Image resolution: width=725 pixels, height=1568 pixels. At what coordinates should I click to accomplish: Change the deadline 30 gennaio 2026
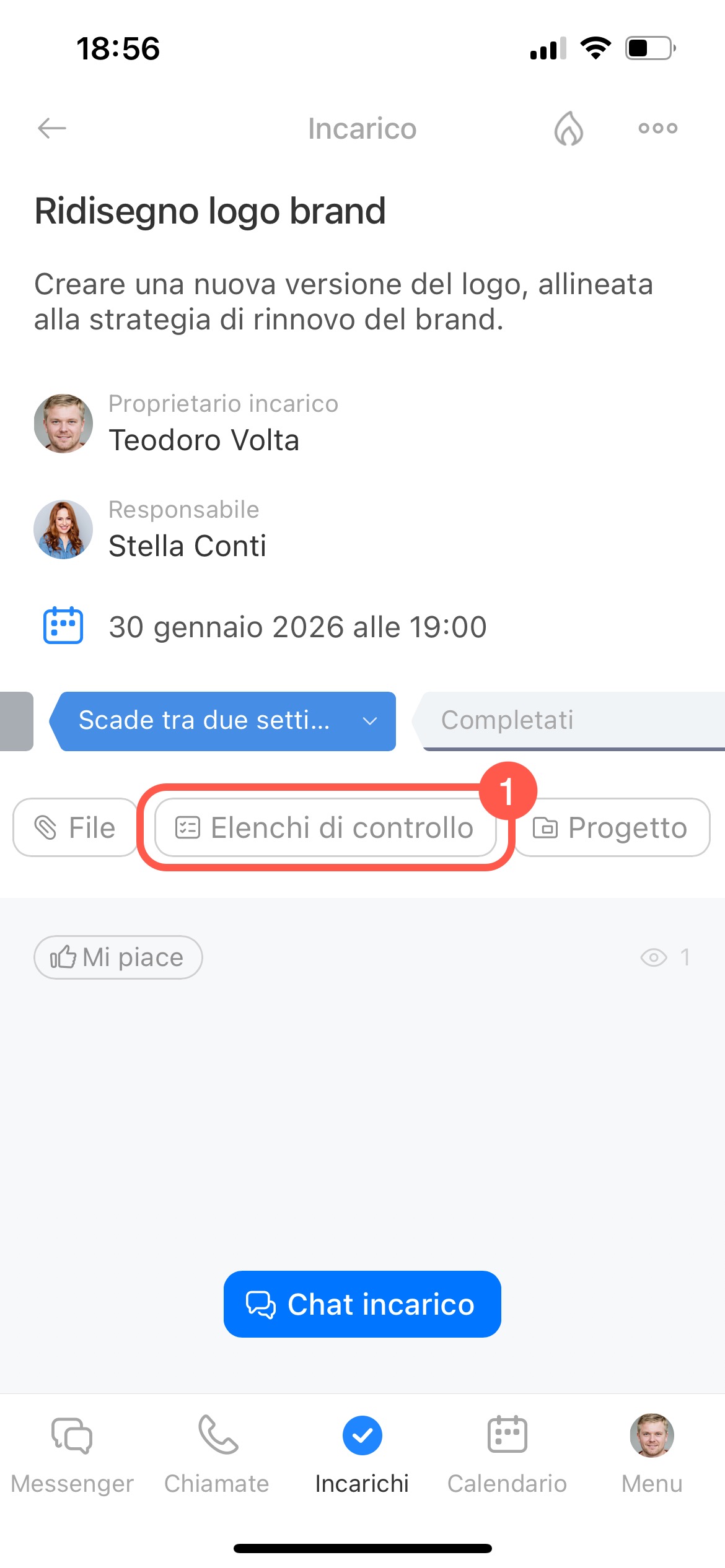point(297,627)
